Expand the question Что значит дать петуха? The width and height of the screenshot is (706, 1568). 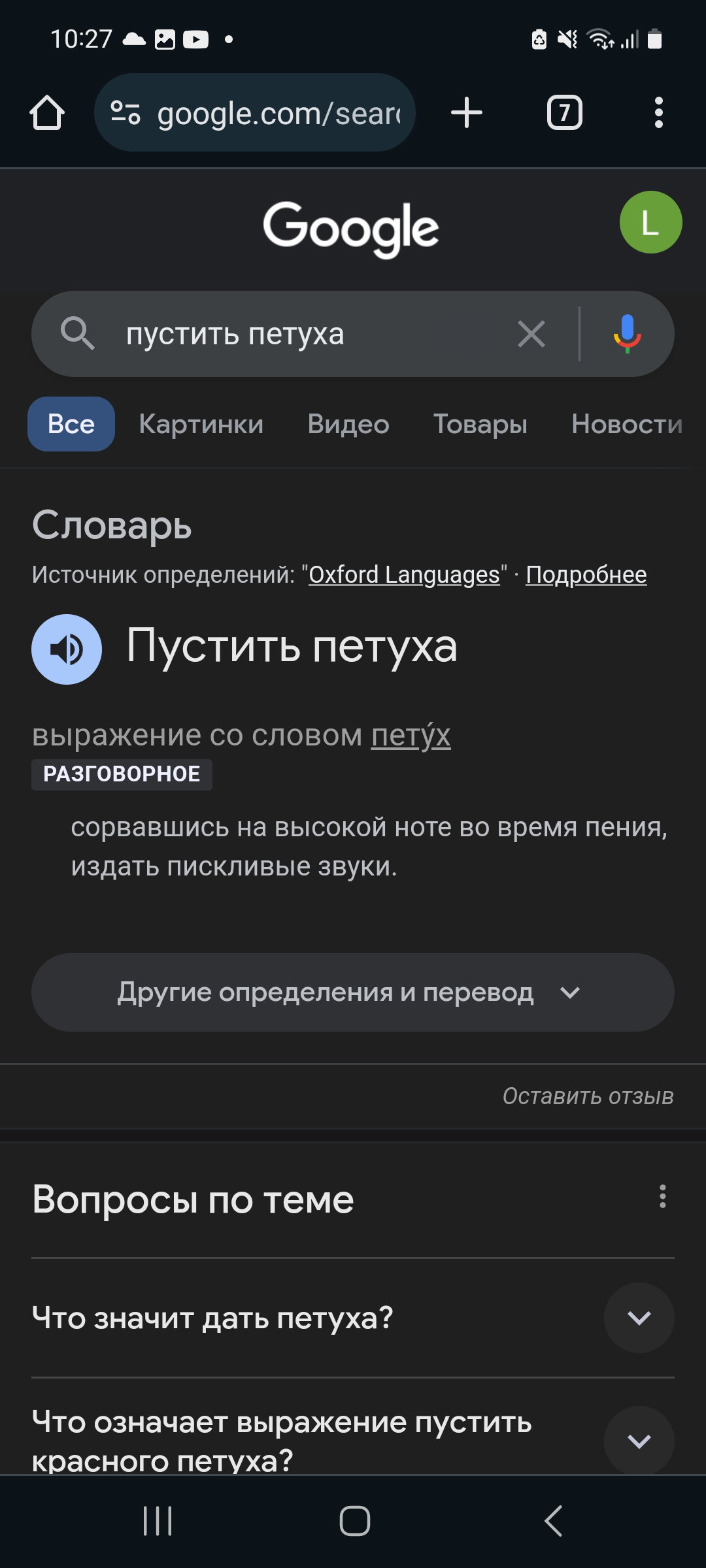click(x=353, y=1318)
